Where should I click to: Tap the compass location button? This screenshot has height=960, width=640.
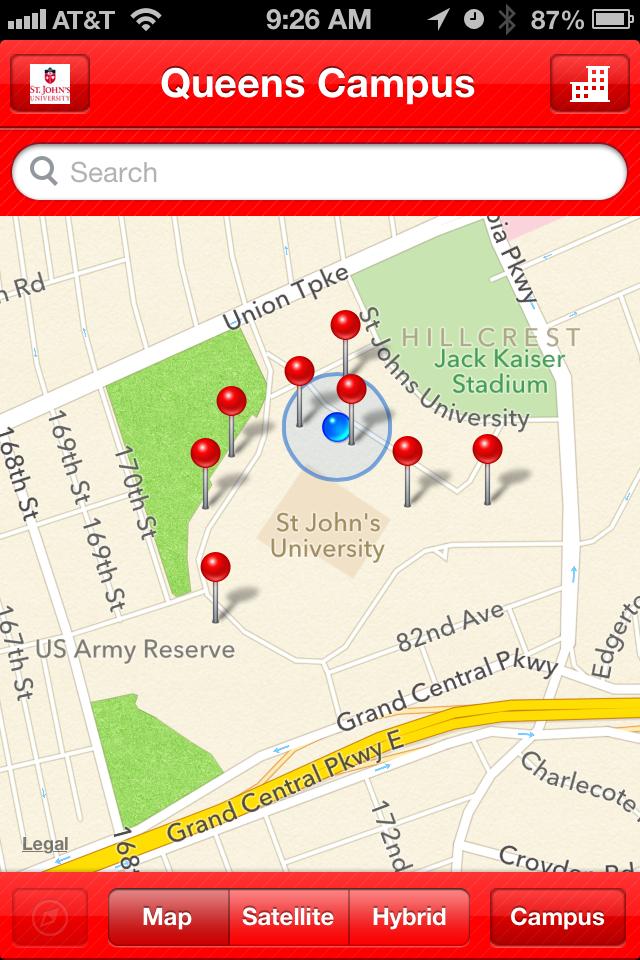coord(48,917)
